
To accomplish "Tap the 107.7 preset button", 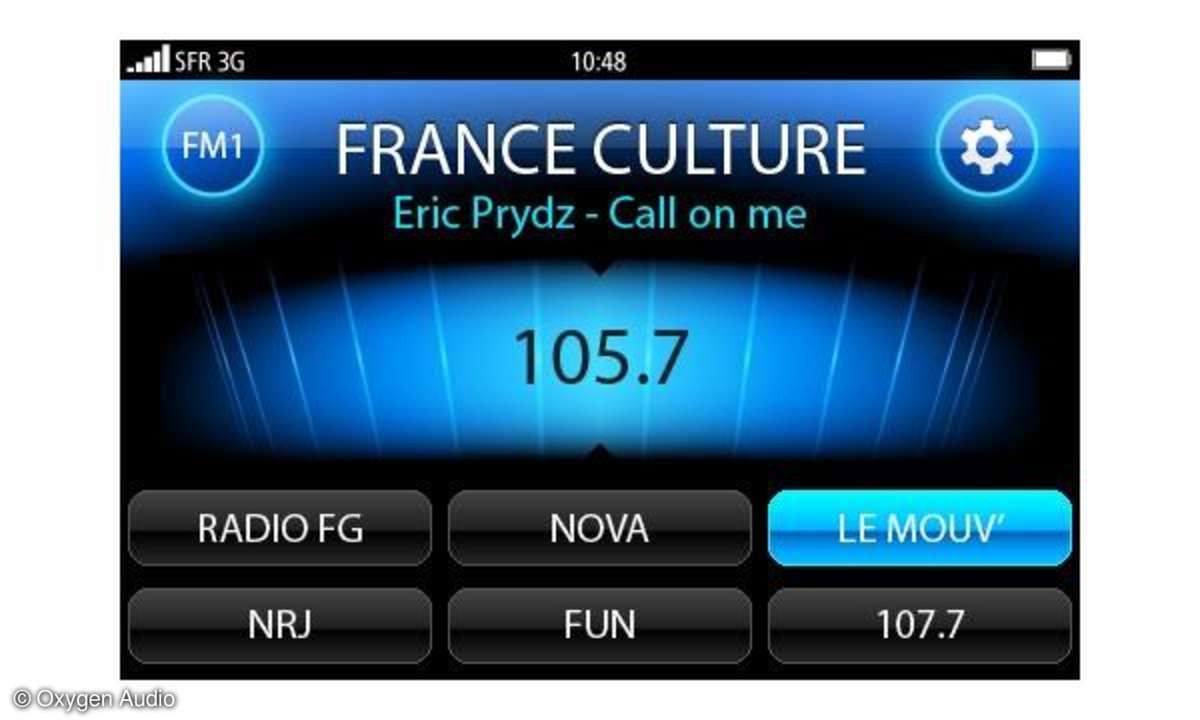I will (x=919, y=625).
